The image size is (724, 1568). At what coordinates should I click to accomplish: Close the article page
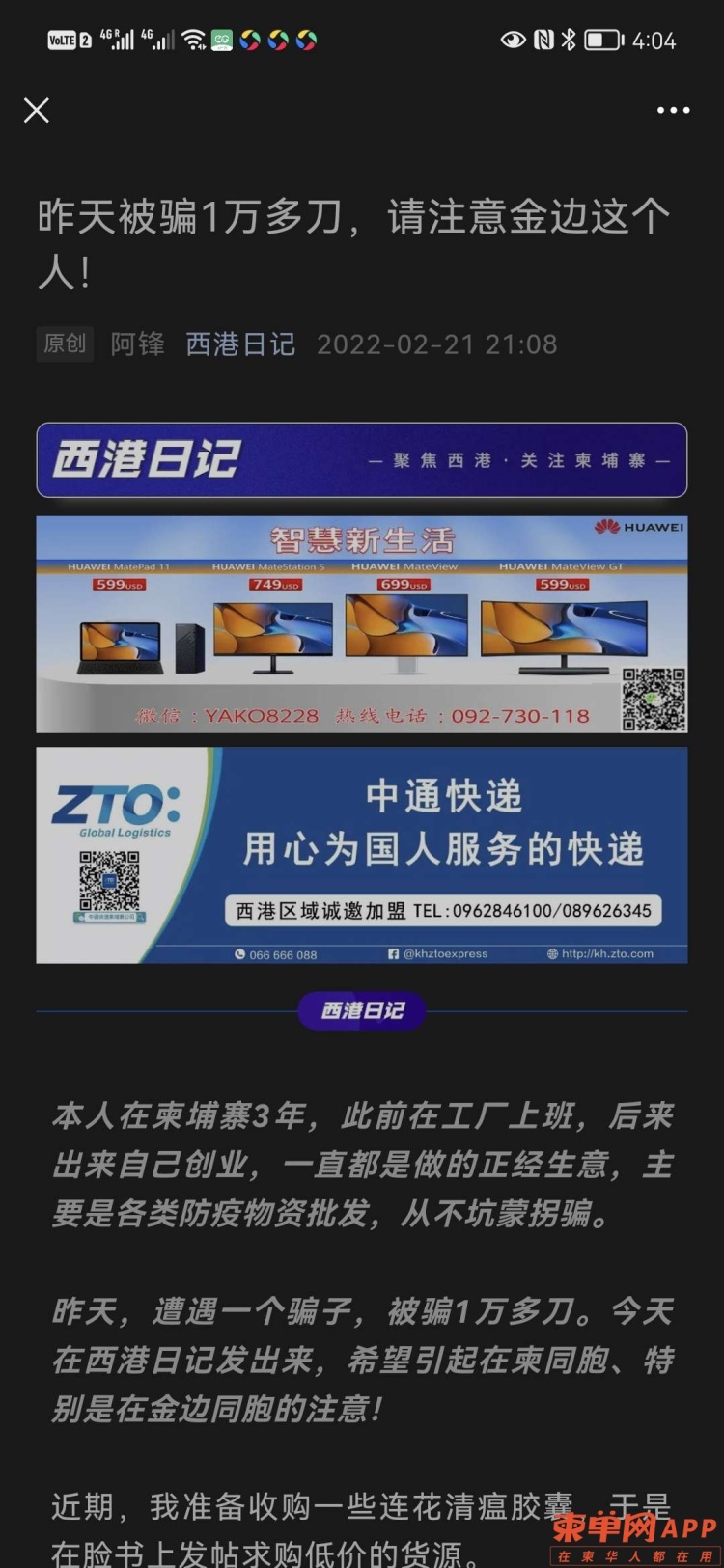pyautogui.click(x=37, y=111)
